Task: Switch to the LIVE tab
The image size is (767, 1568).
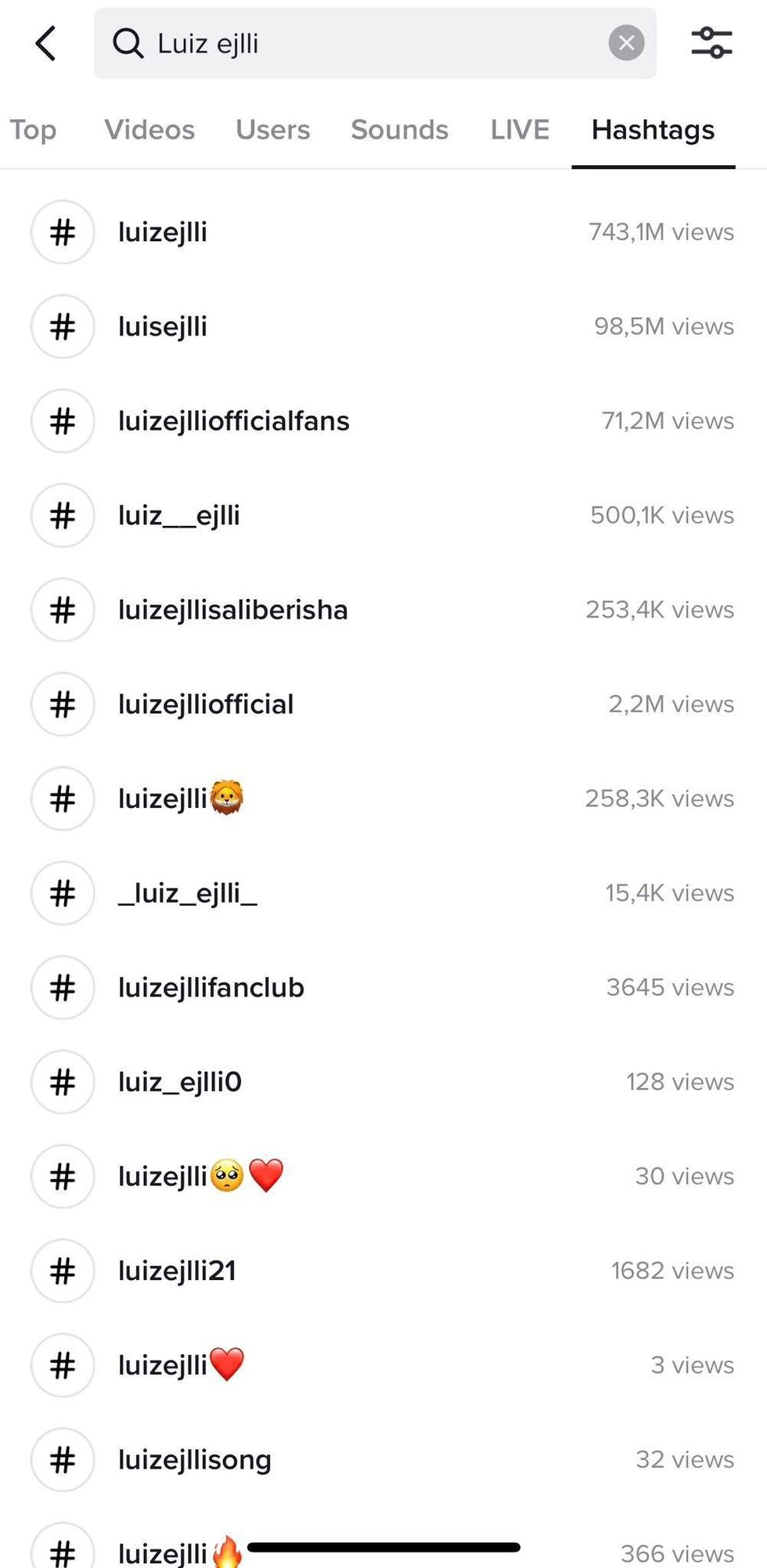Action: point(520,130)
